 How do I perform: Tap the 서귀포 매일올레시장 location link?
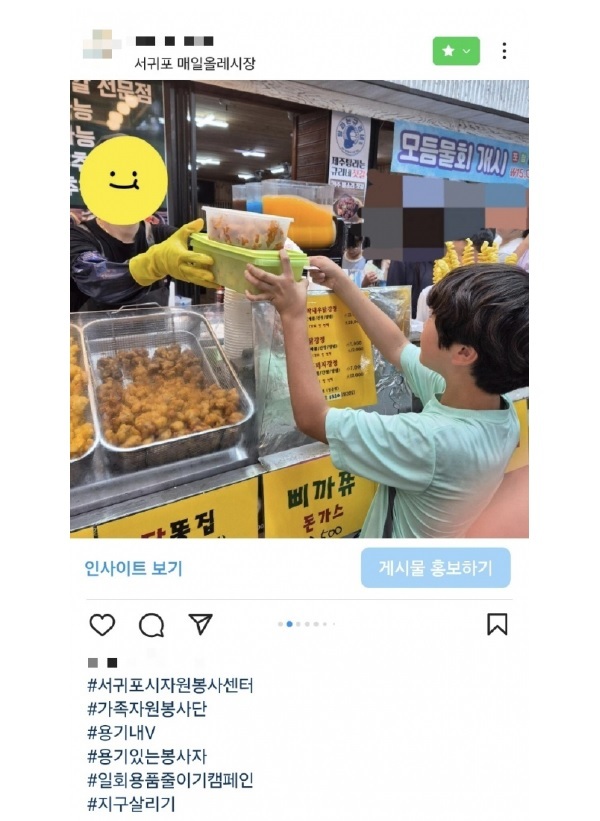pos(194,63)
